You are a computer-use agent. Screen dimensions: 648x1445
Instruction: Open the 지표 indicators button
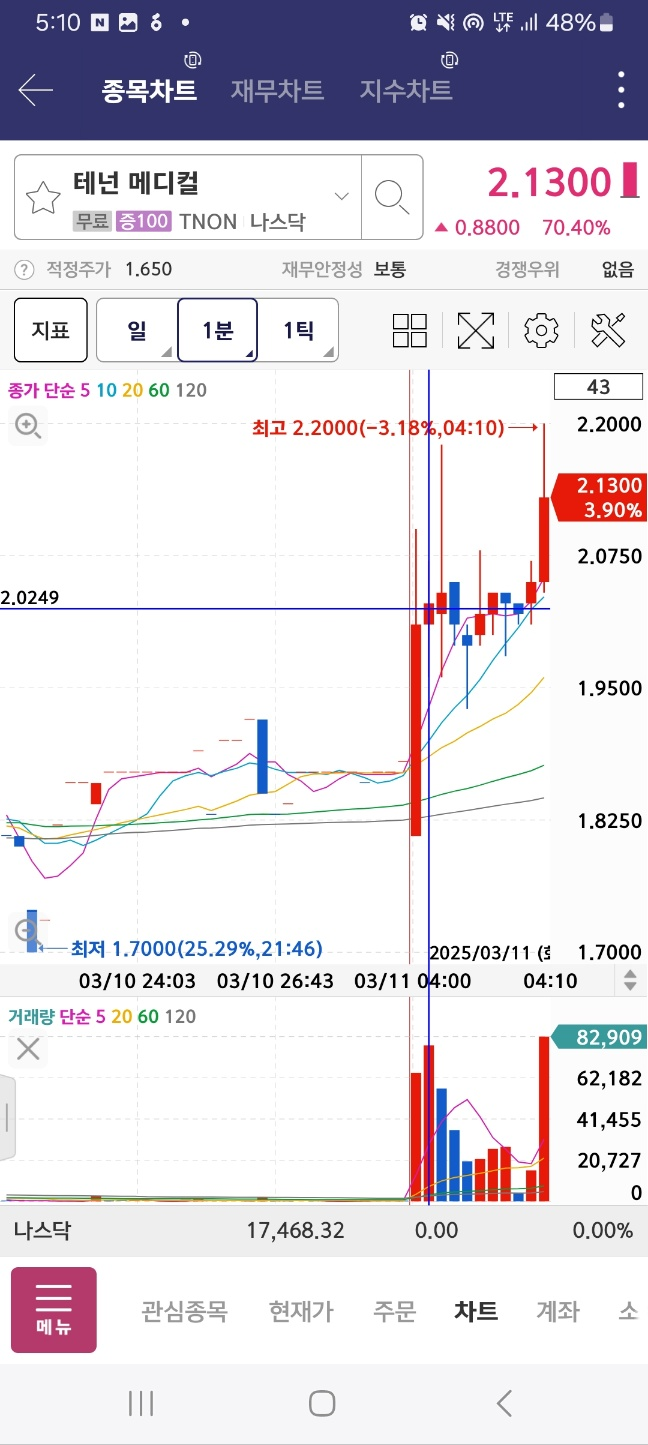[50, 330]
